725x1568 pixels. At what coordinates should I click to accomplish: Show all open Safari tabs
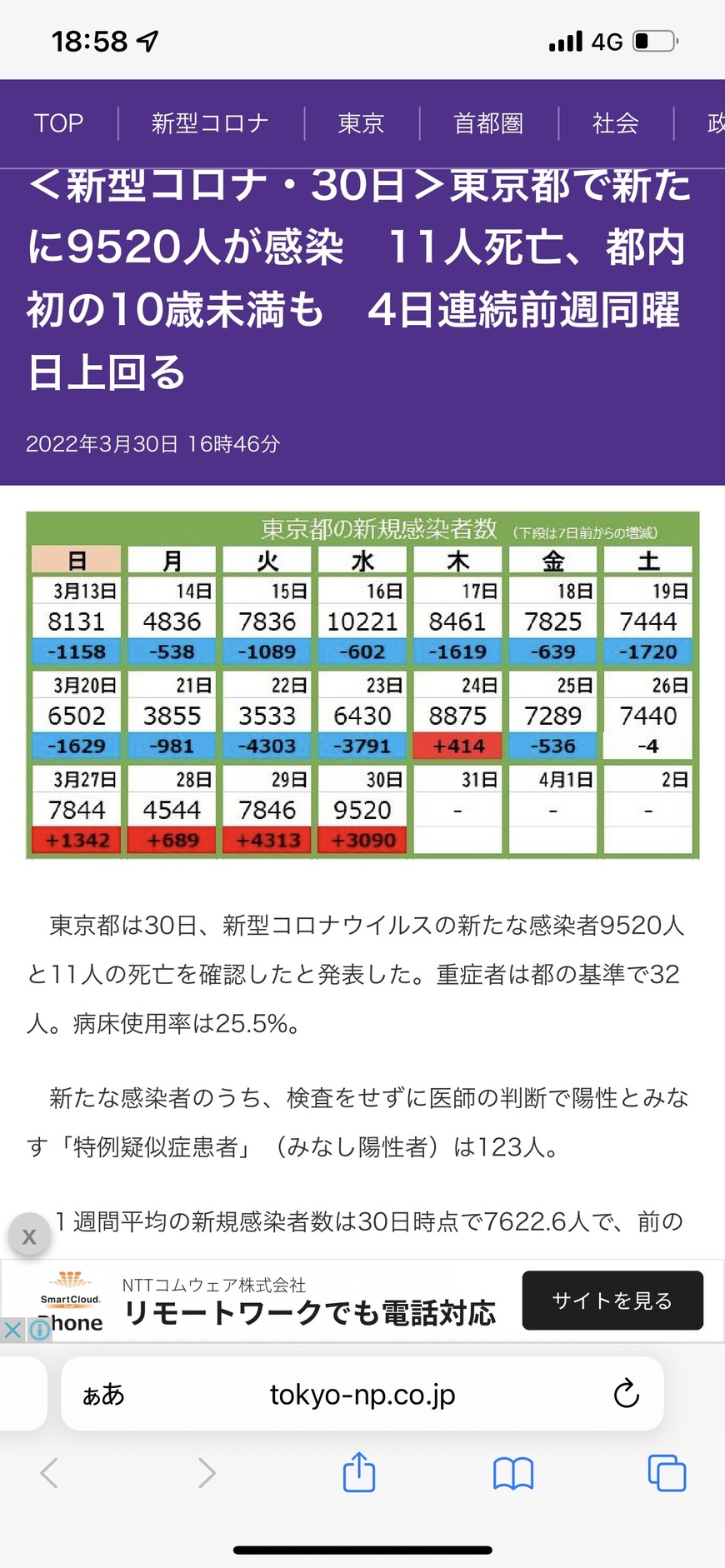tap(667, 1473)
